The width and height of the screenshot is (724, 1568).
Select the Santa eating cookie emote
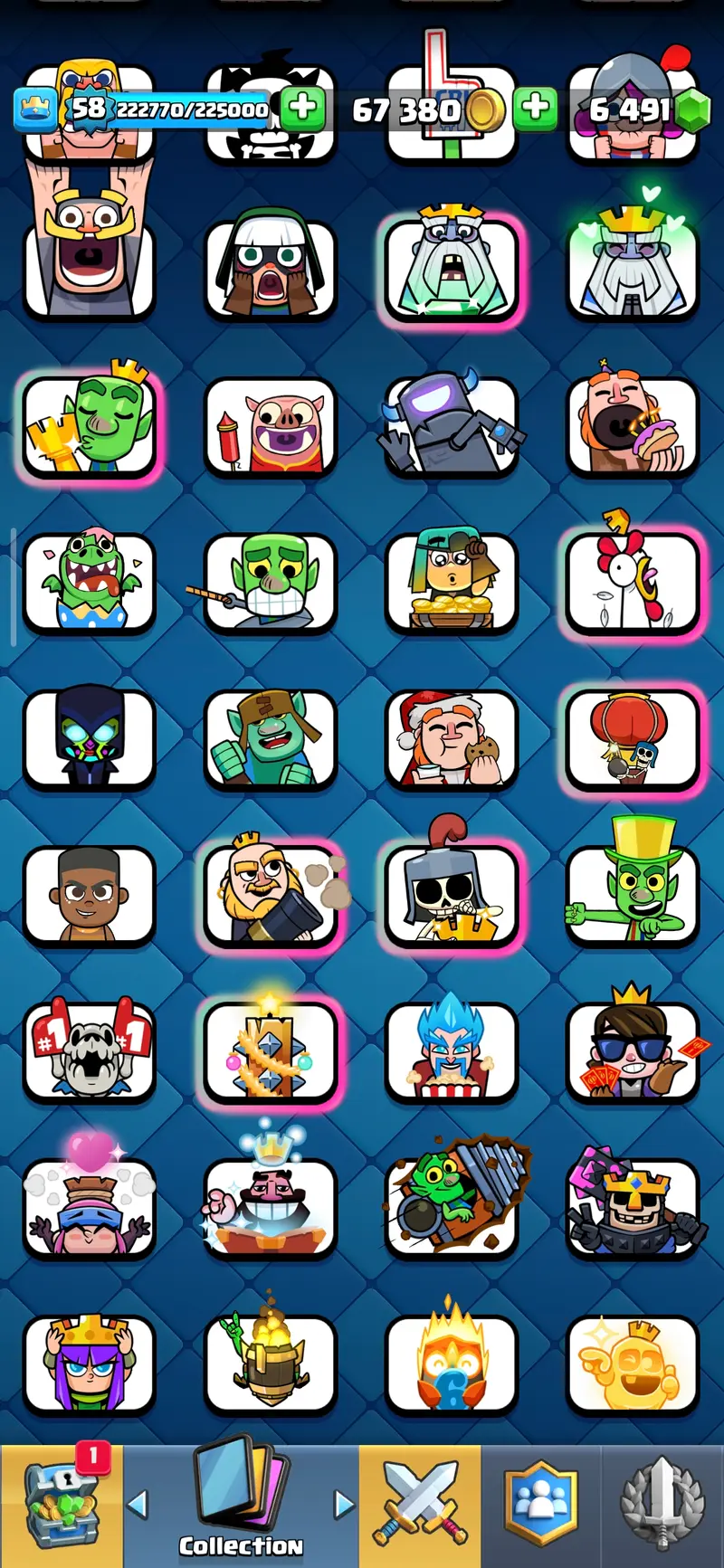451,737
